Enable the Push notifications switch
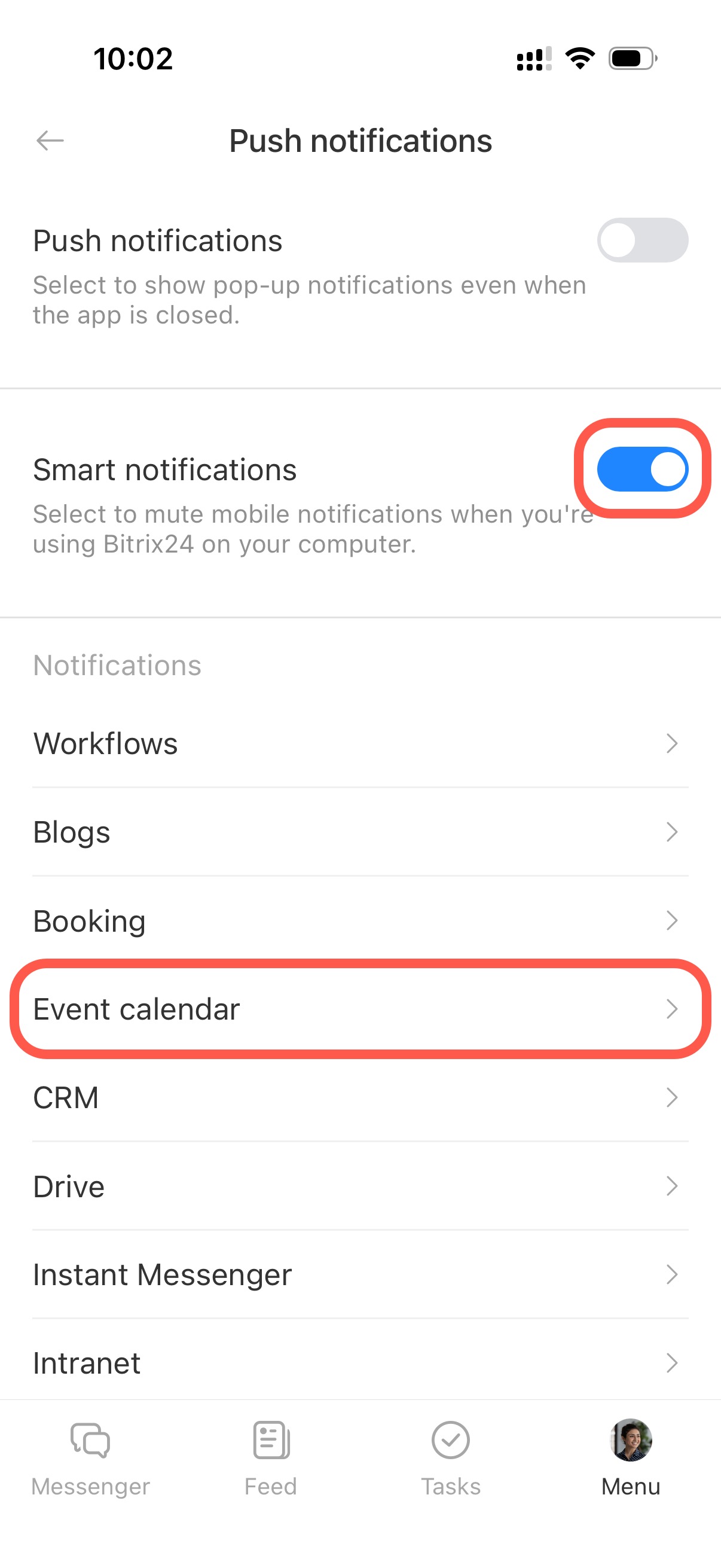Viewport: 721px width, 1568px height. click(x=642, y=240)
